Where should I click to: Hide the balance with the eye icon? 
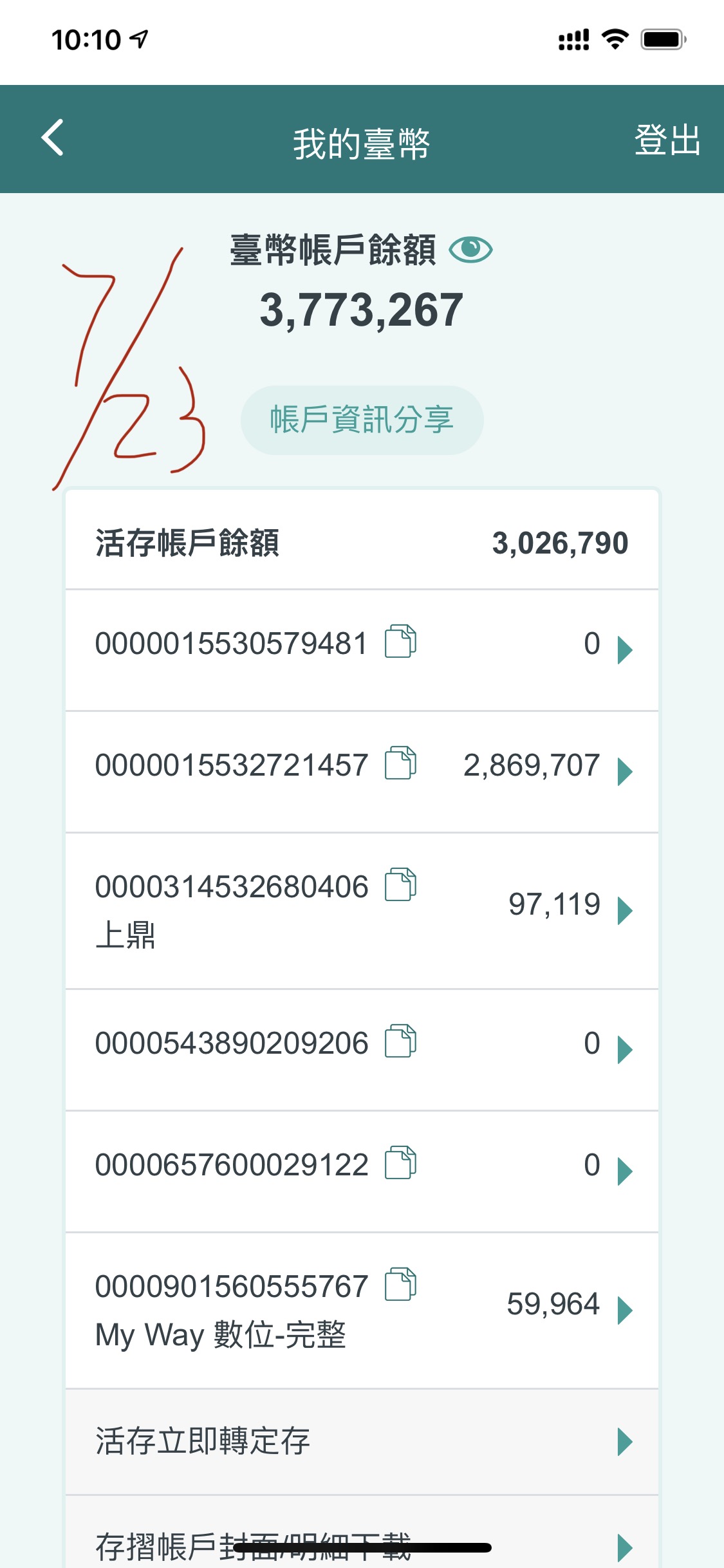click(470, 249)
